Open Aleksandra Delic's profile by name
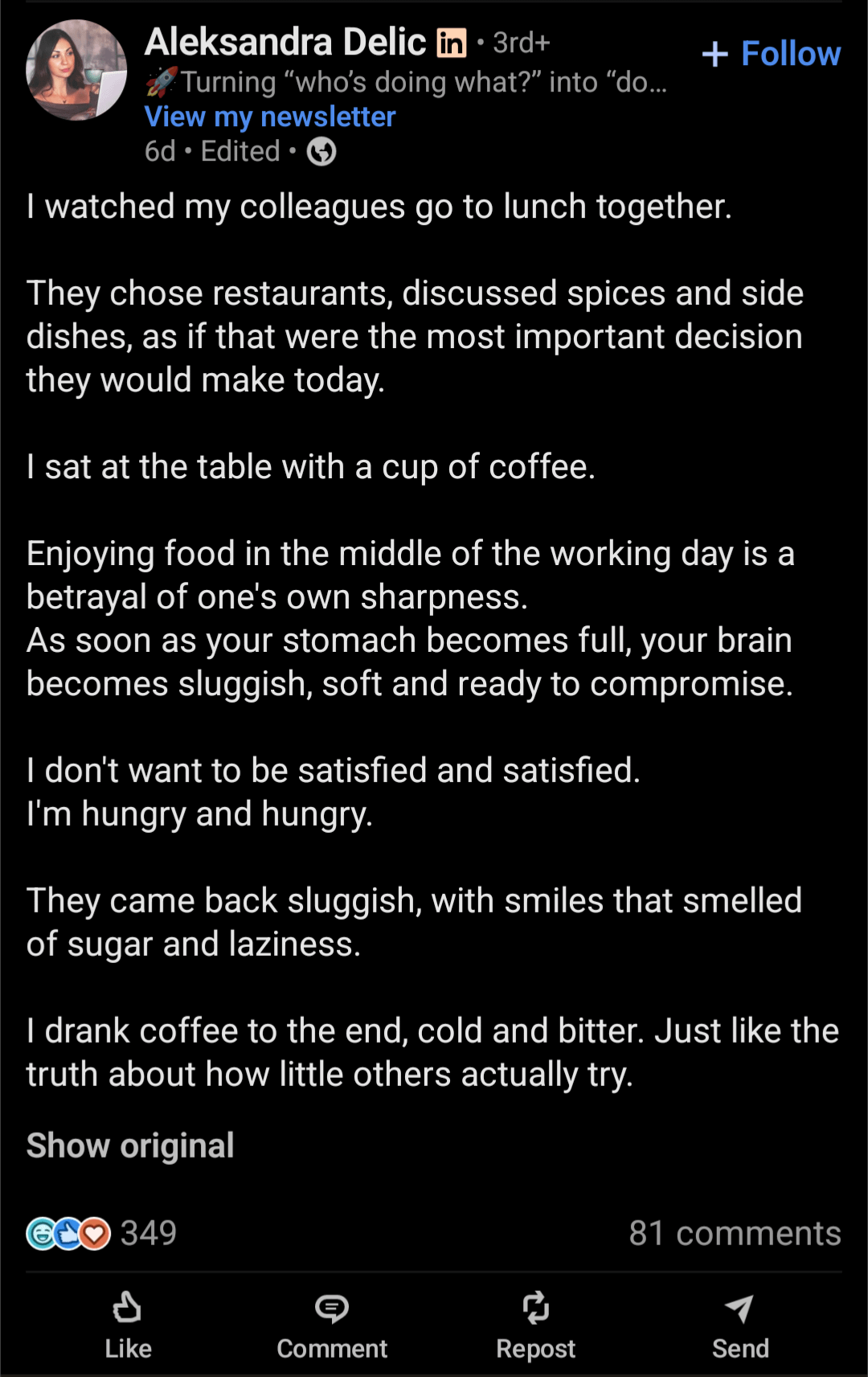The image size is (868, 1377). click(x=285, y=42)
